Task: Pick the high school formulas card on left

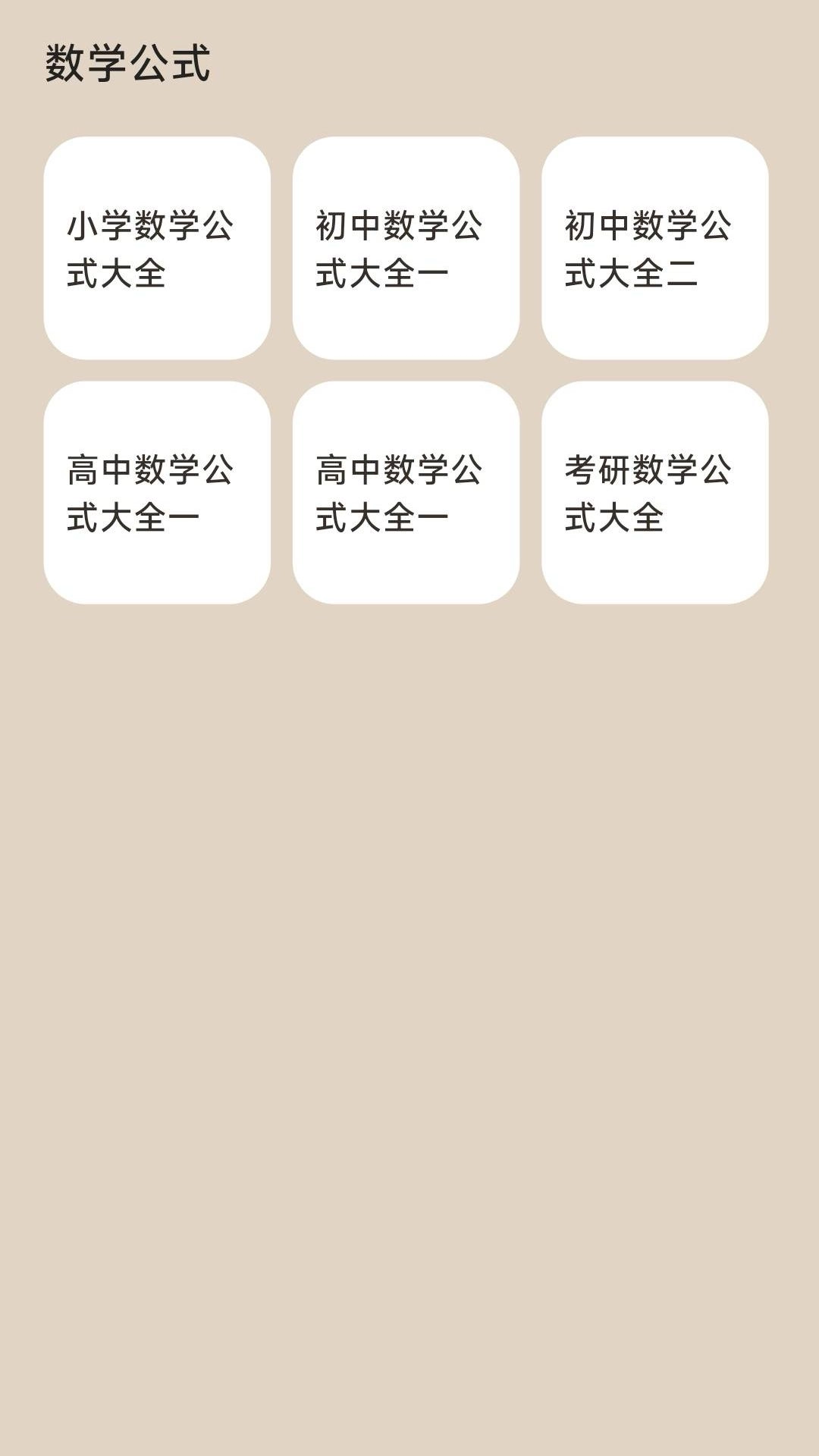Action: pyautogui.click(x=162, y=493)
